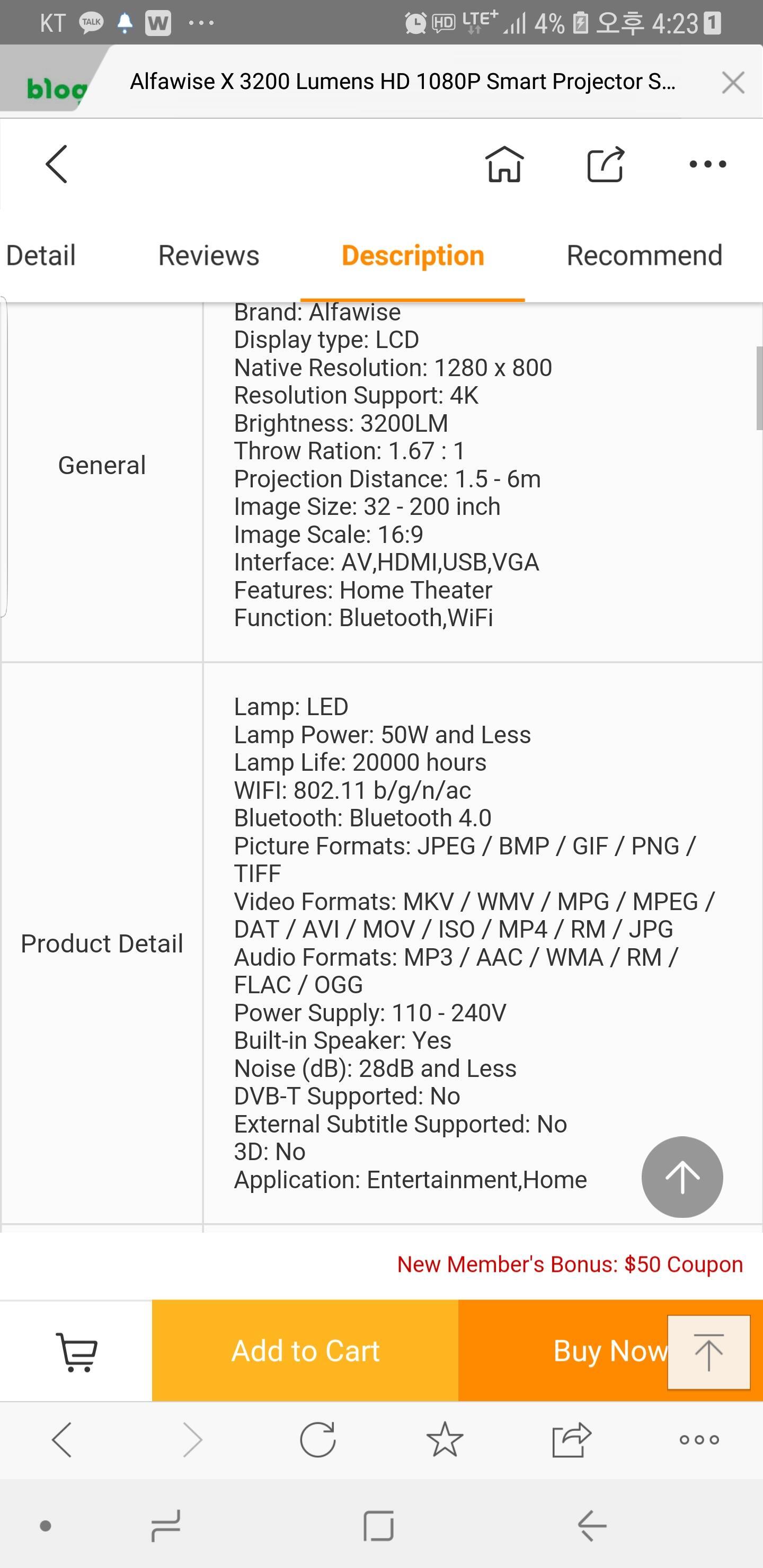Reload the page
This screenshot has height=1568, width=763.
click(318, 1440)
